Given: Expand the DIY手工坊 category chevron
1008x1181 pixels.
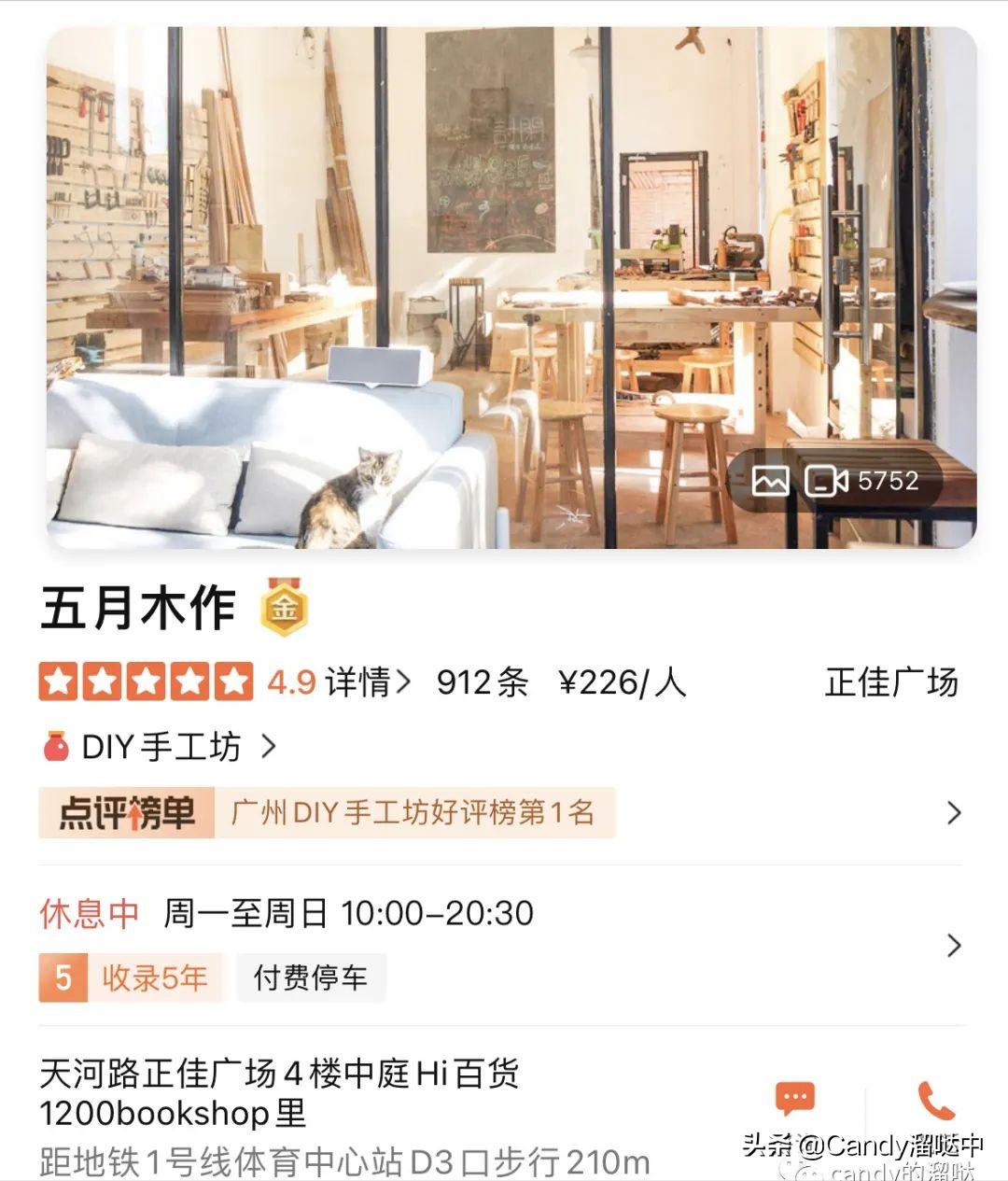Looking at the screenshot, I should (269, 746).
